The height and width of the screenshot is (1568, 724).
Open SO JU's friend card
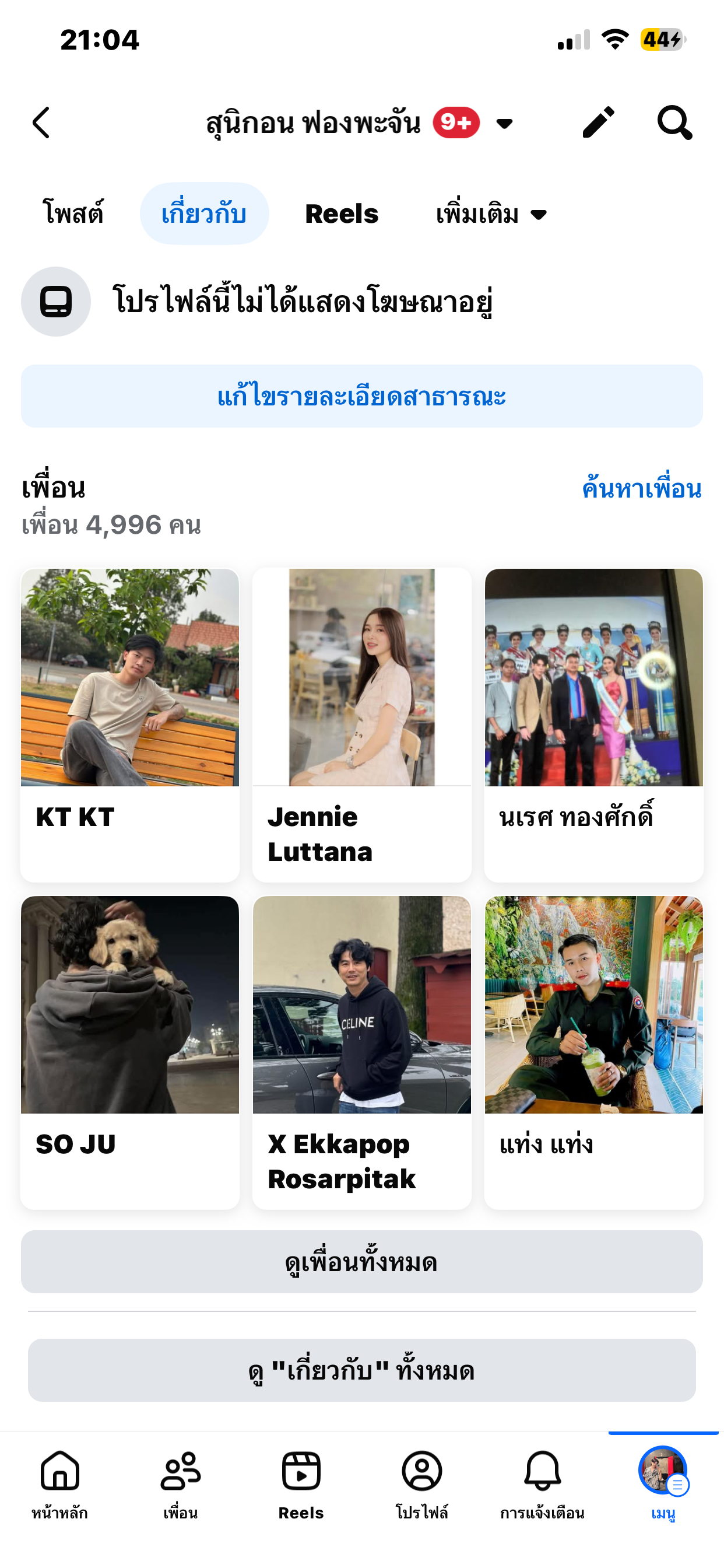130,1052
